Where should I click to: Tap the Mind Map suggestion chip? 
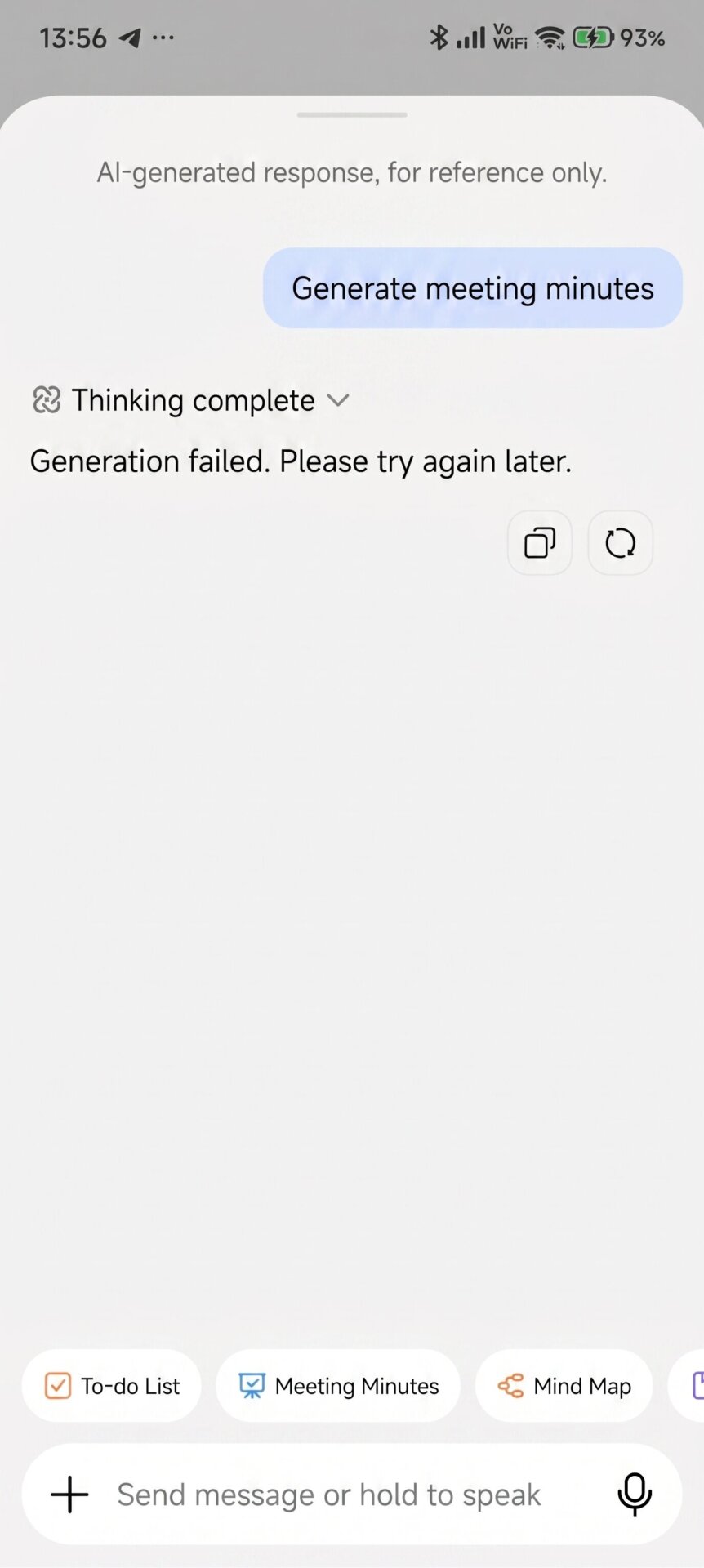(x=564, y=1386)
